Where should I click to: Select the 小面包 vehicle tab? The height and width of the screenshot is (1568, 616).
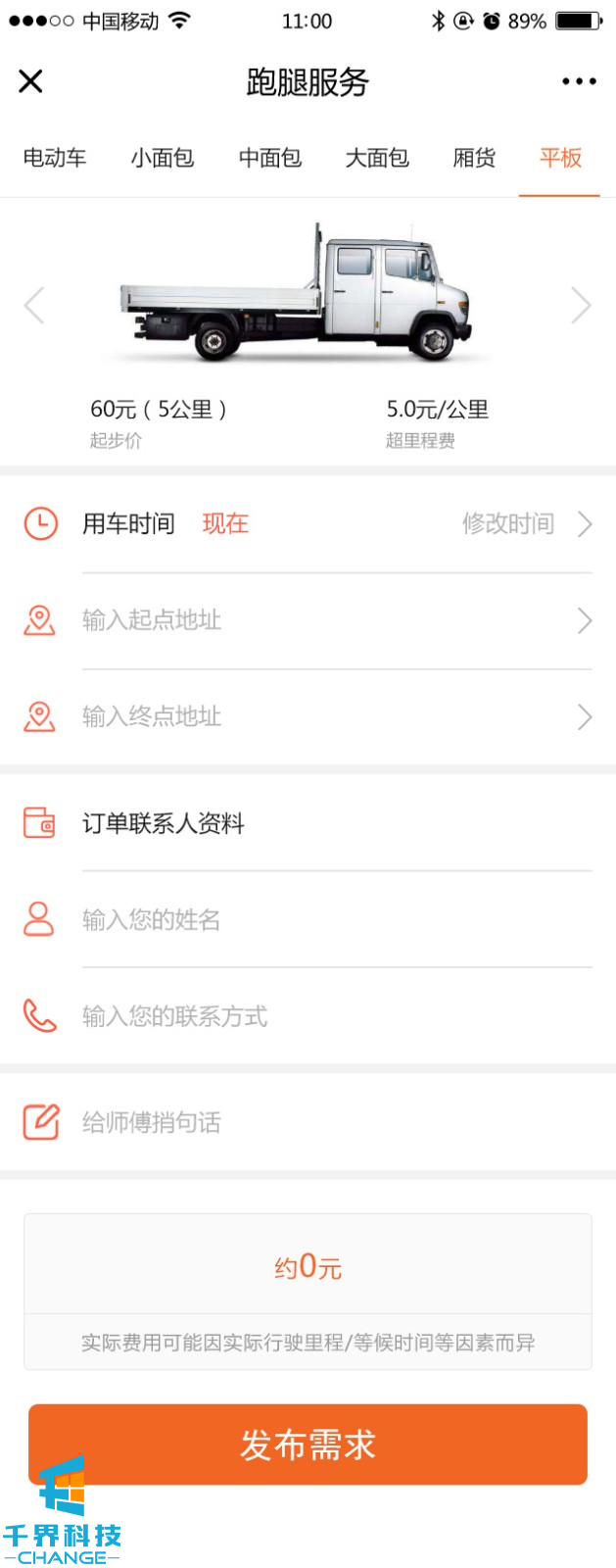click(x=163, y=158)
